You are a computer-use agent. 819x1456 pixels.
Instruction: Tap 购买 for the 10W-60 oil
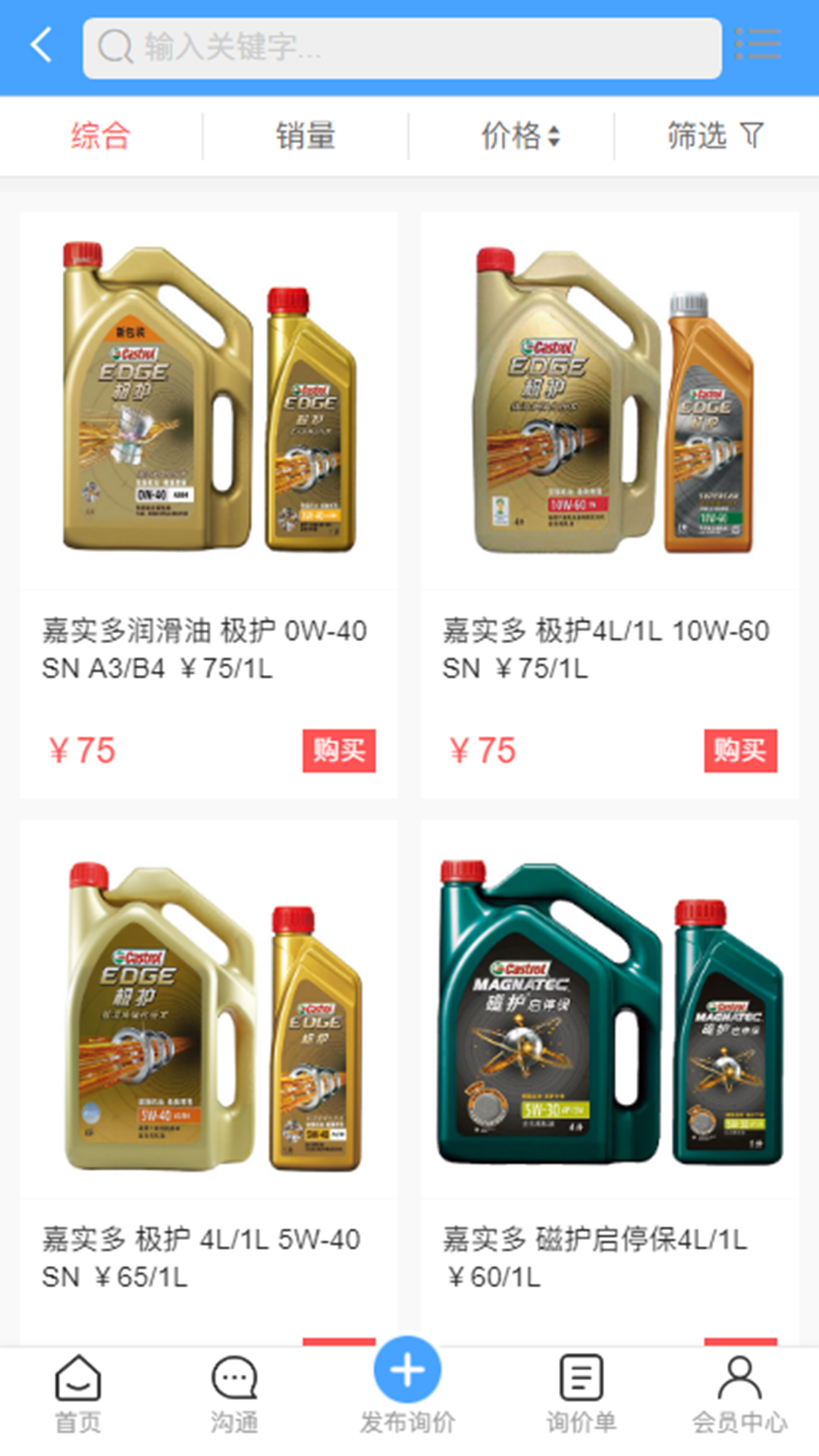[x=740, y=751]
